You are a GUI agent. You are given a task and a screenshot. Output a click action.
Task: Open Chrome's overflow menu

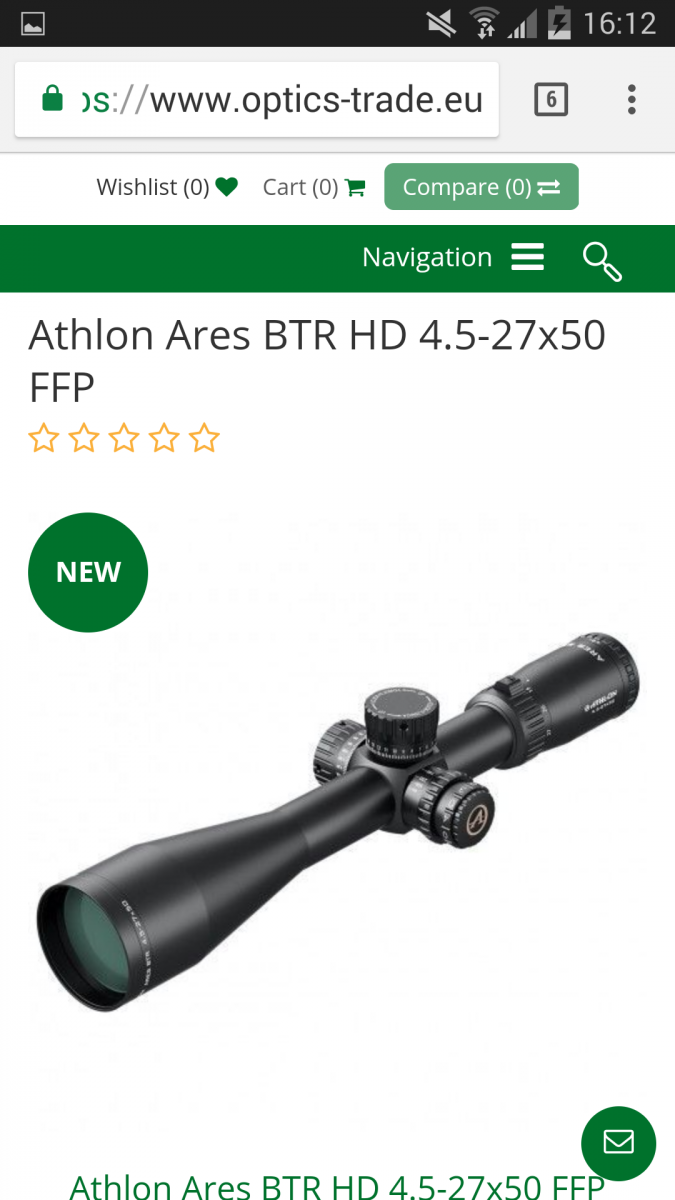(631, 100)
